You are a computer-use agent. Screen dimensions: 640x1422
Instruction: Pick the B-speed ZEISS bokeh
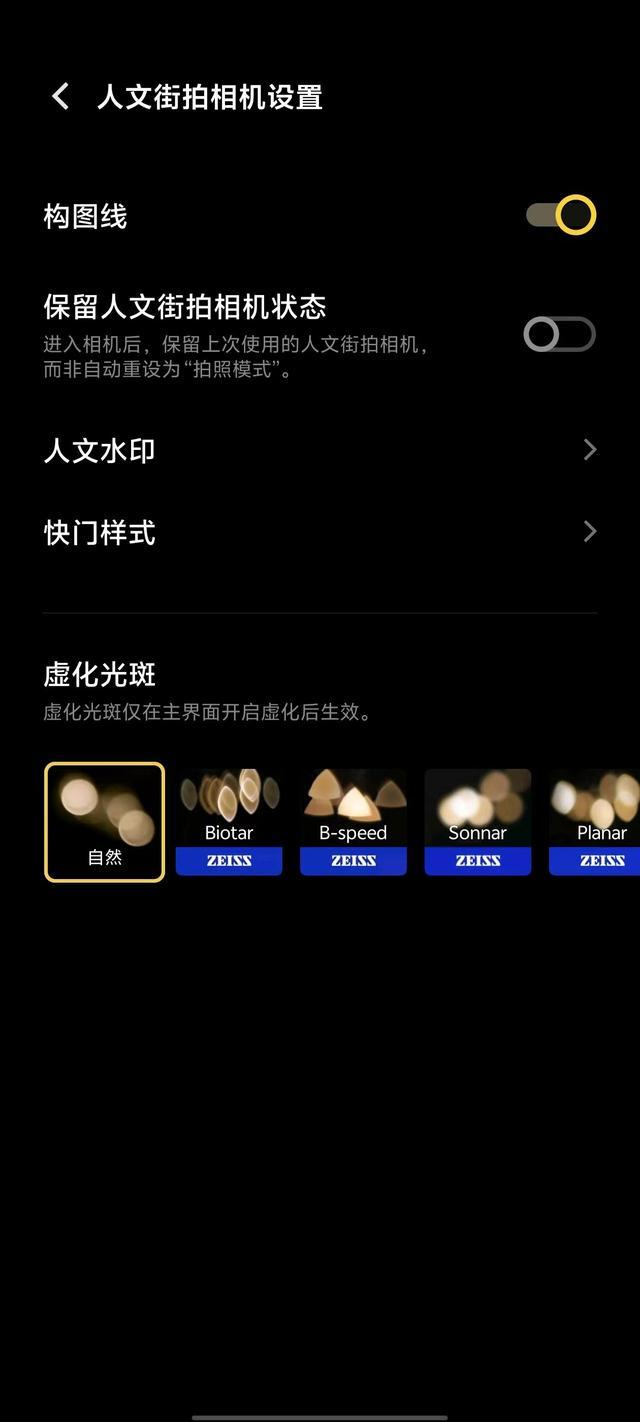click(353, 822)
